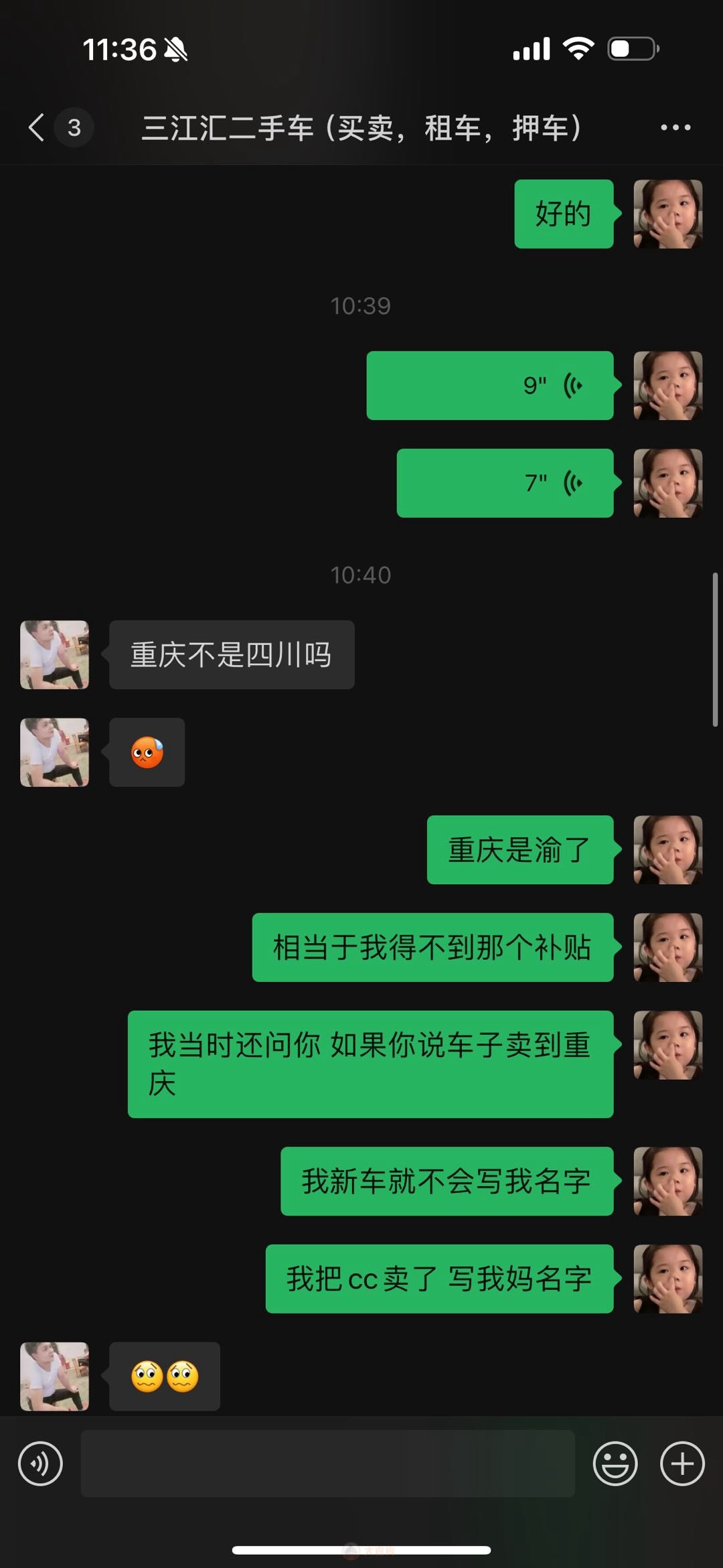This screenshot has height=1568, width=723.
Task: Open the chat info overflow menu
Action: pos(675,127)
